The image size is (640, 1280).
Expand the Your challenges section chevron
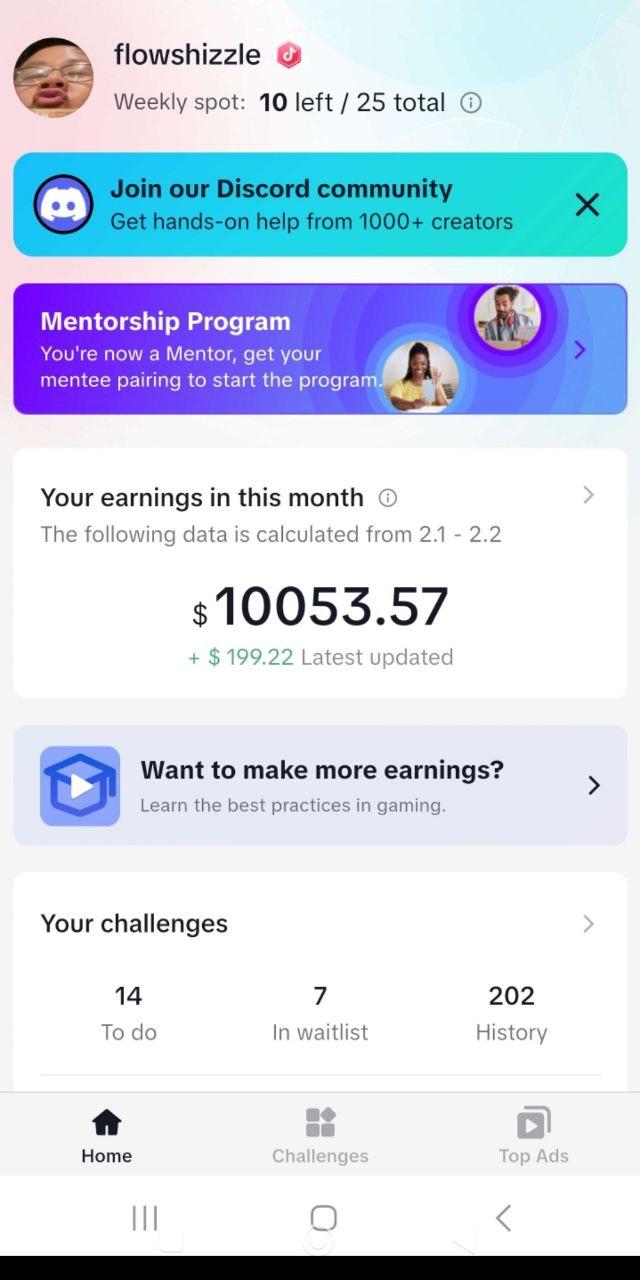pos(588,923)
